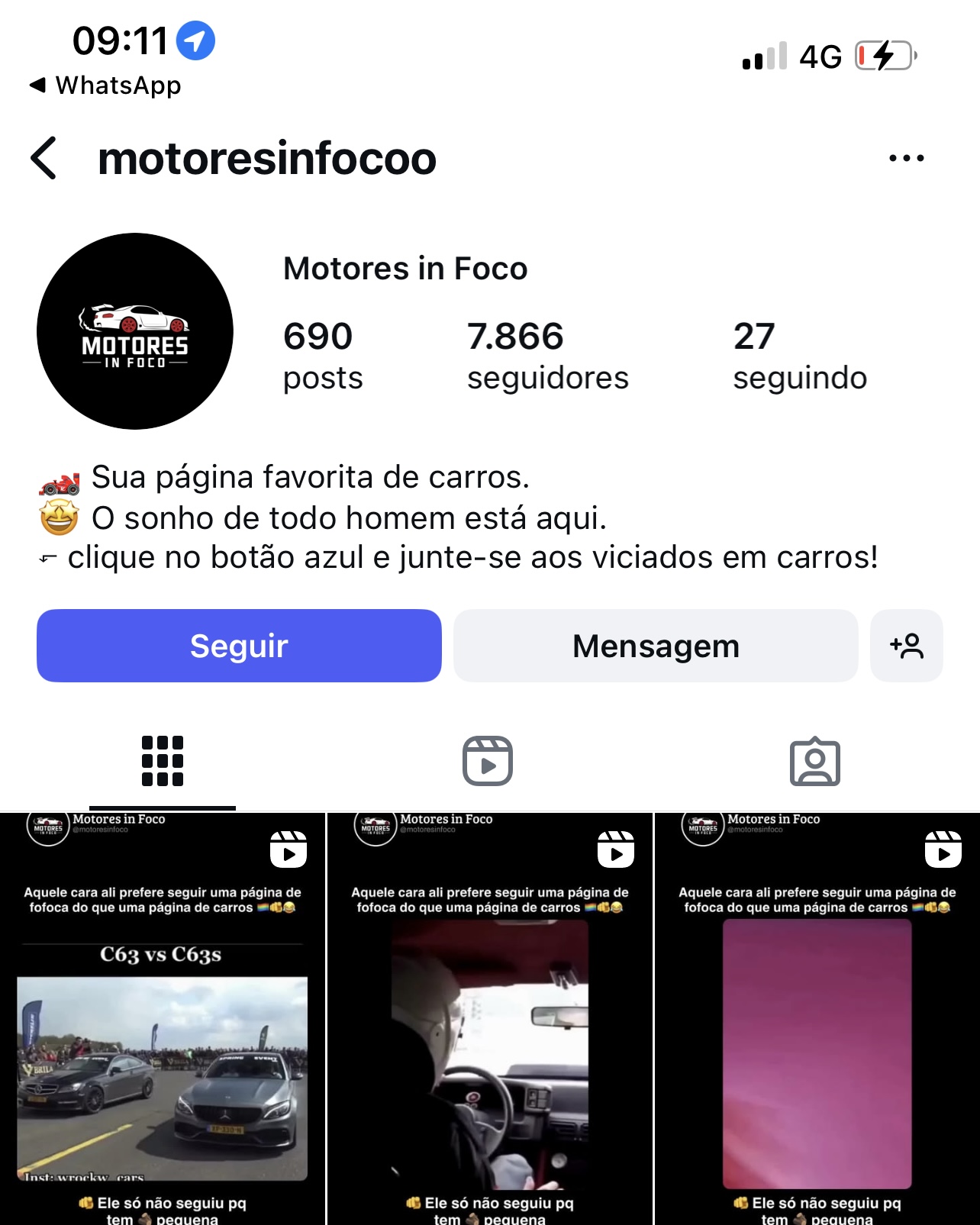Switch to the posts grid tab
The image size is (980, 1225).
coord(163,761)
